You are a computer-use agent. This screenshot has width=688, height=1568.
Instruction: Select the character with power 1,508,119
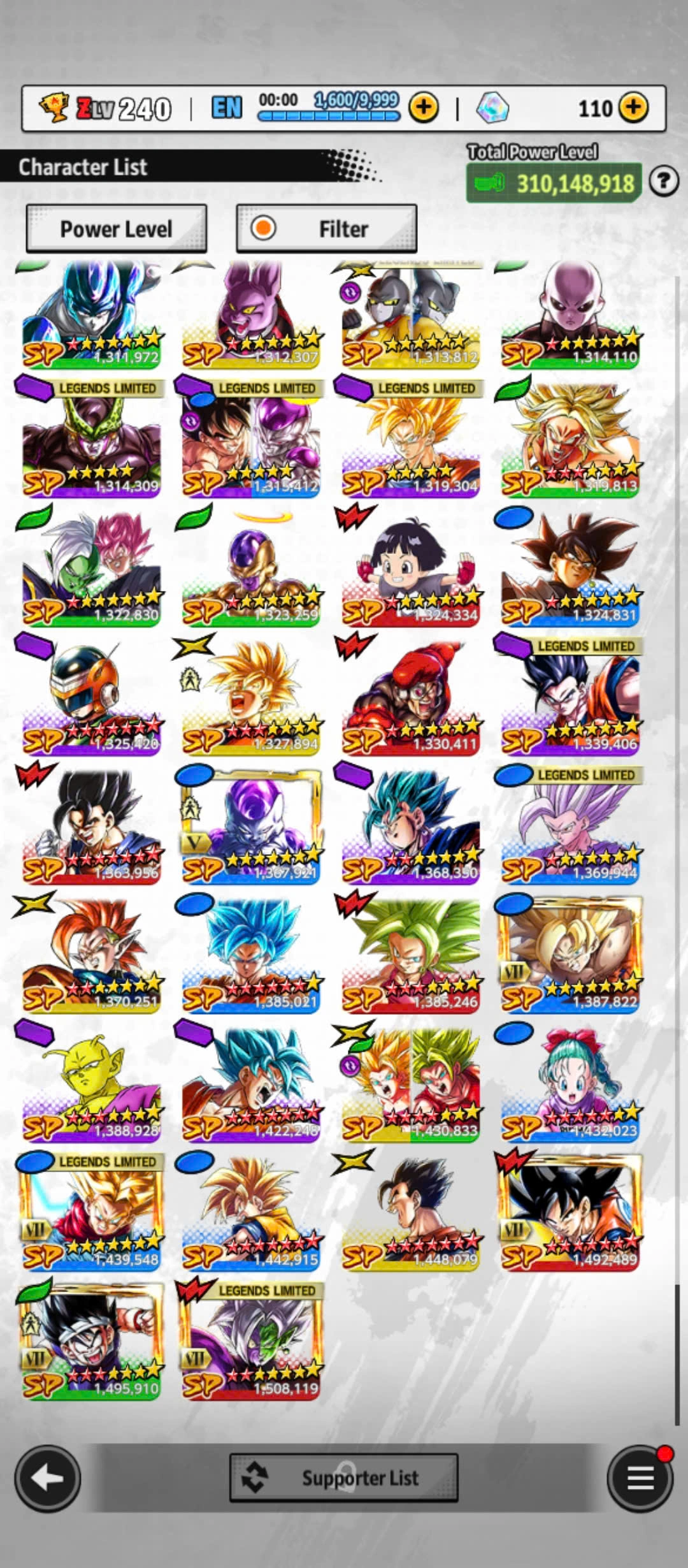pos(250,1342)
